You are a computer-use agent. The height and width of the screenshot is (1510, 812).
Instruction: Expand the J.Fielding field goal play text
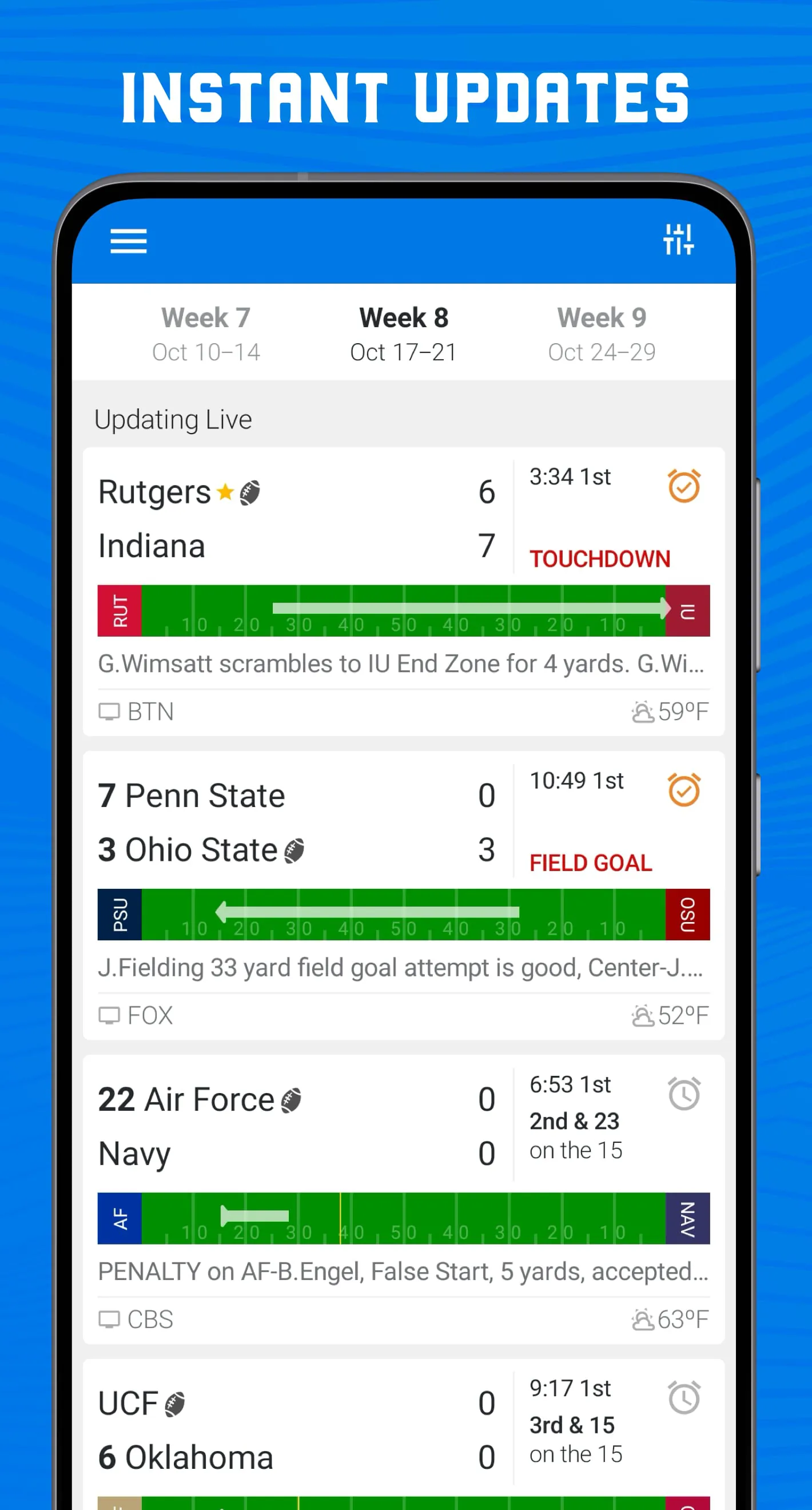(x=403, y=968)
